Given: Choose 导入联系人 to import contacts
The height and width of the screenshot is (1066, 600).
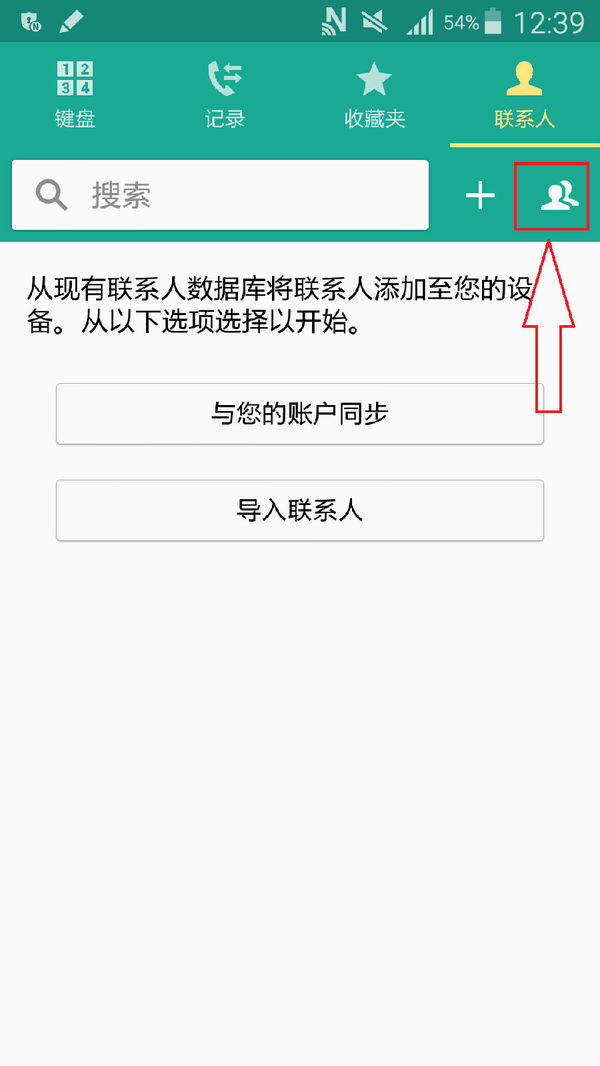Looking at the screenshot, I should tap(300, 511).
